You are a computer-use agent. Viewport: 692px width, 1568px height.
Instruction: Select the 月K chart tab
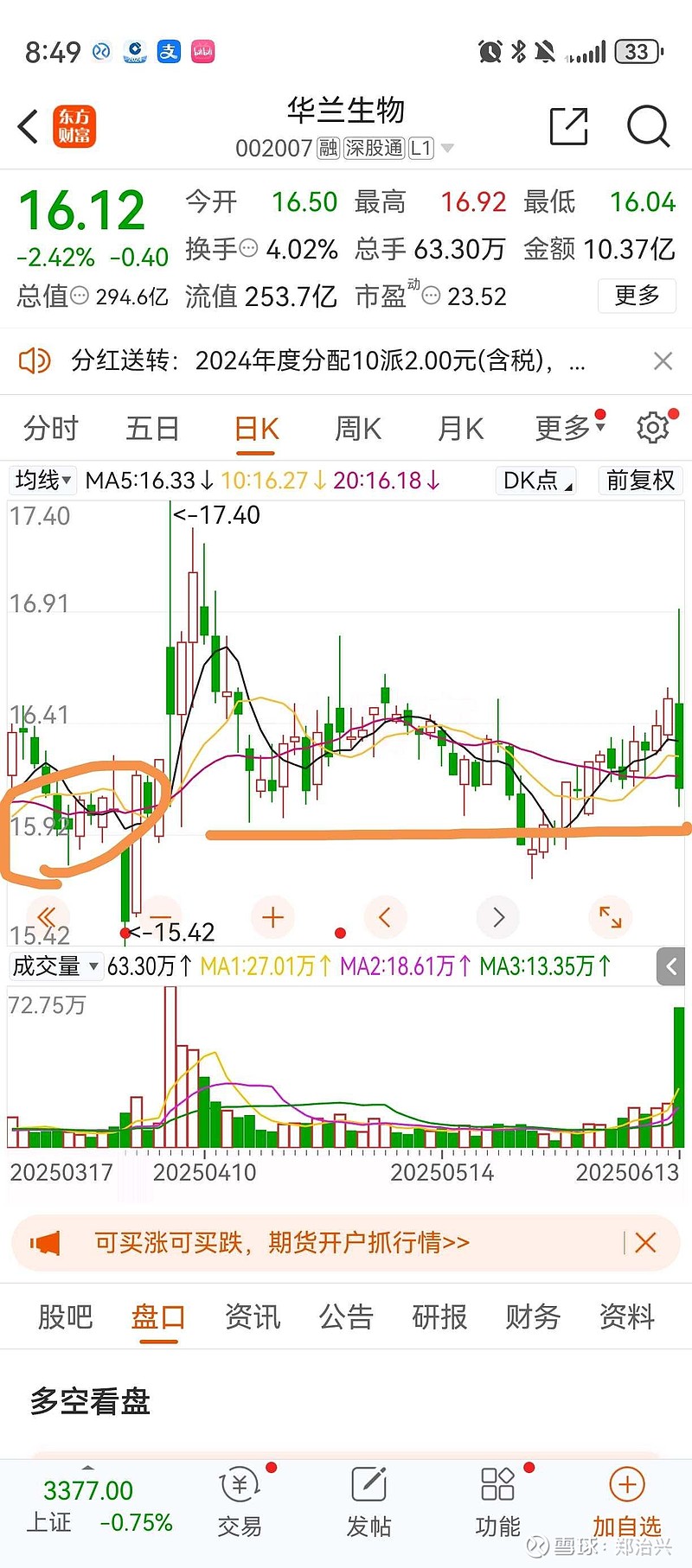[460, 428]
